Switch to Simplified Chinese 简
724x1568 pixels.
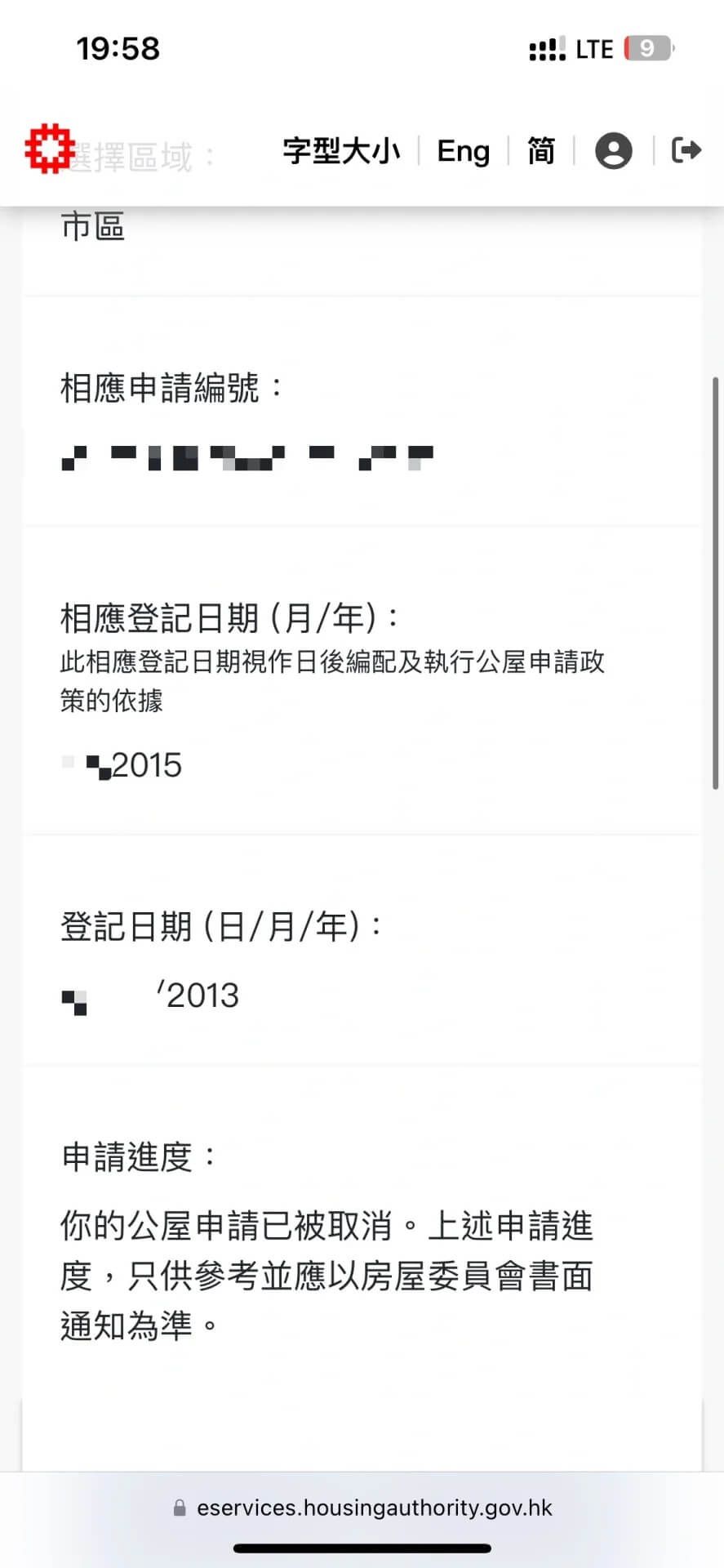[x=540, y=151]
